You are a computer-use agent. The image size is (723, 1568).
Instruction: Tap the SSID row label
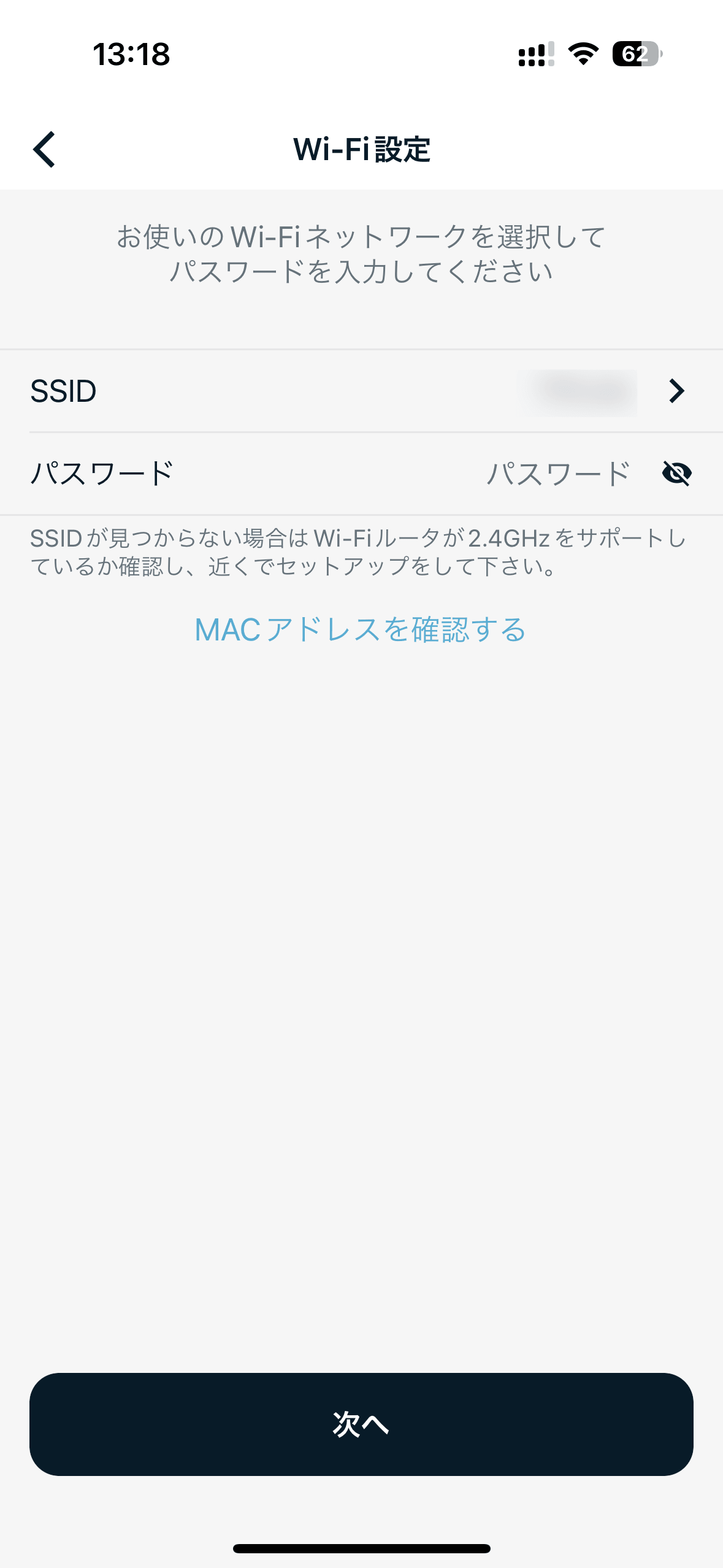[x=63, y=391]
